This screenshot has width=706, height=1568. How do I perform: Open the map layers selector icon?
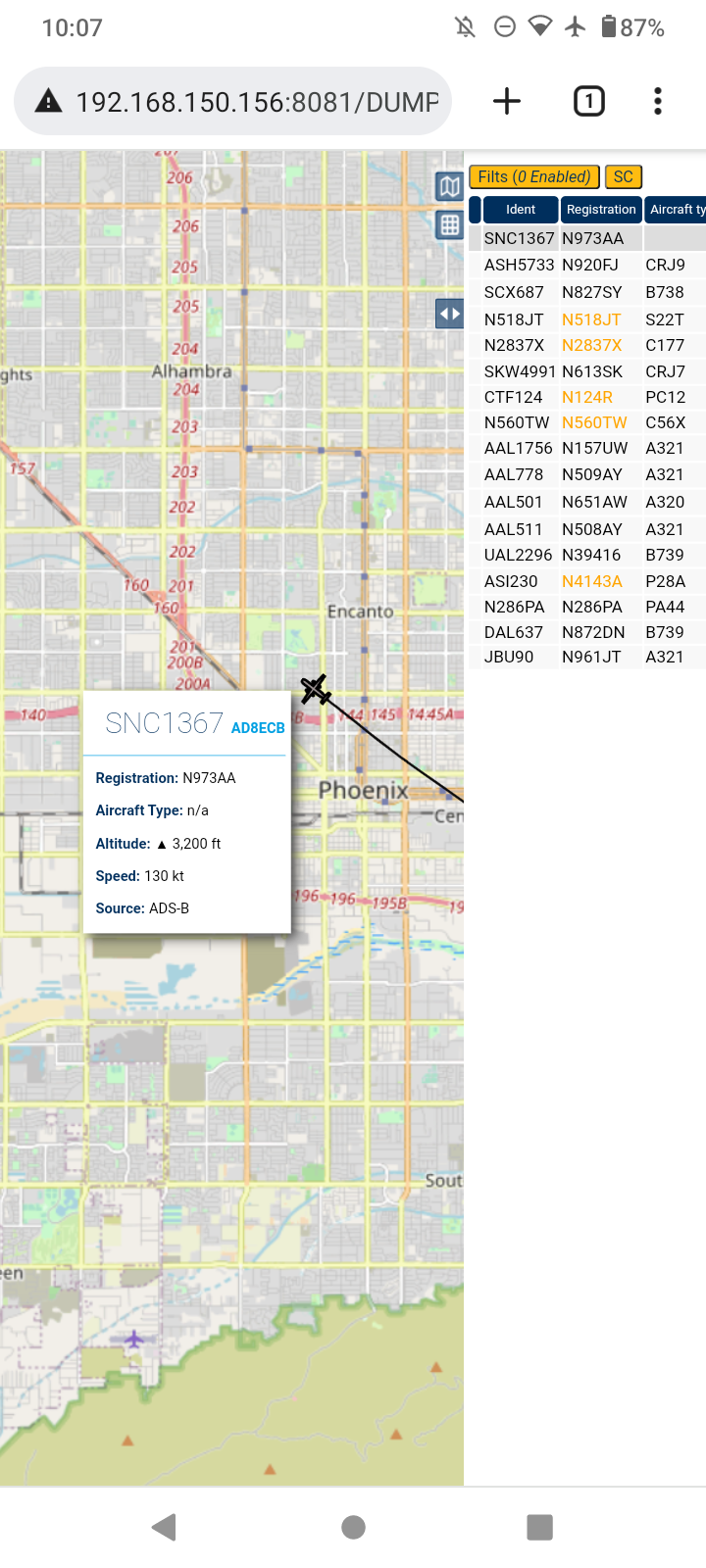pyautogui.click(x=449, y=186)
